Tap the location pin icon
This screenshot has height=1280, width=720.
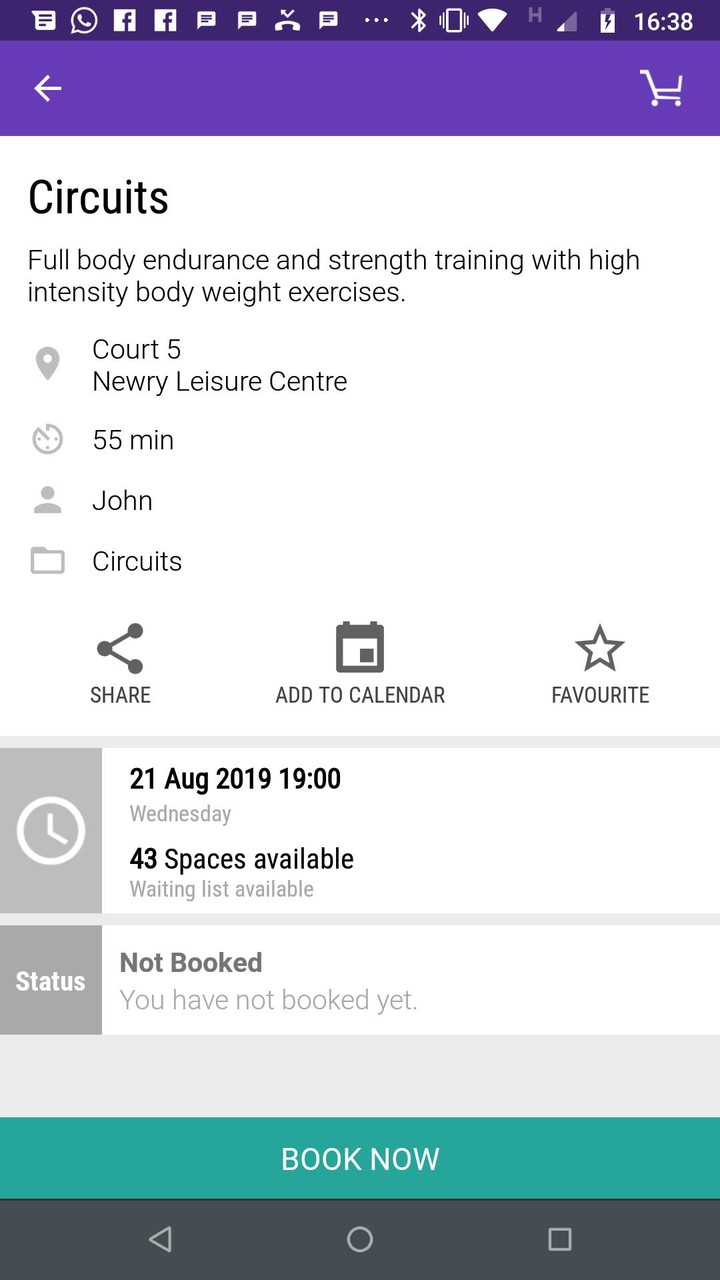(47, 363)
